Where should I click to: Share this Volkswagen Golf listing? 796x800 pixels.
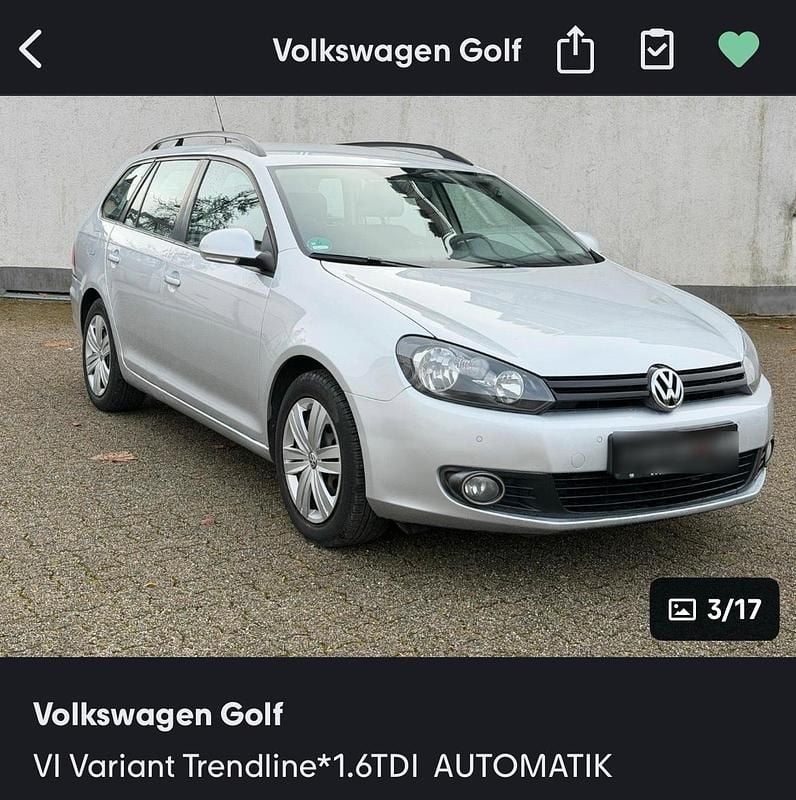point(575,50)
